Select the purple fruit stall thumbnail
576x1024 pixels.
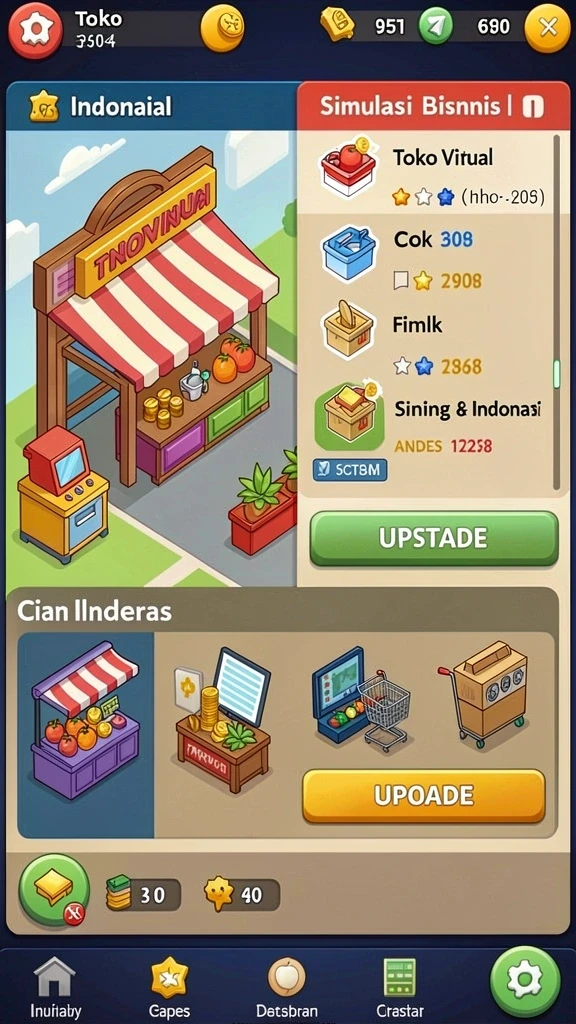(86, 735)
